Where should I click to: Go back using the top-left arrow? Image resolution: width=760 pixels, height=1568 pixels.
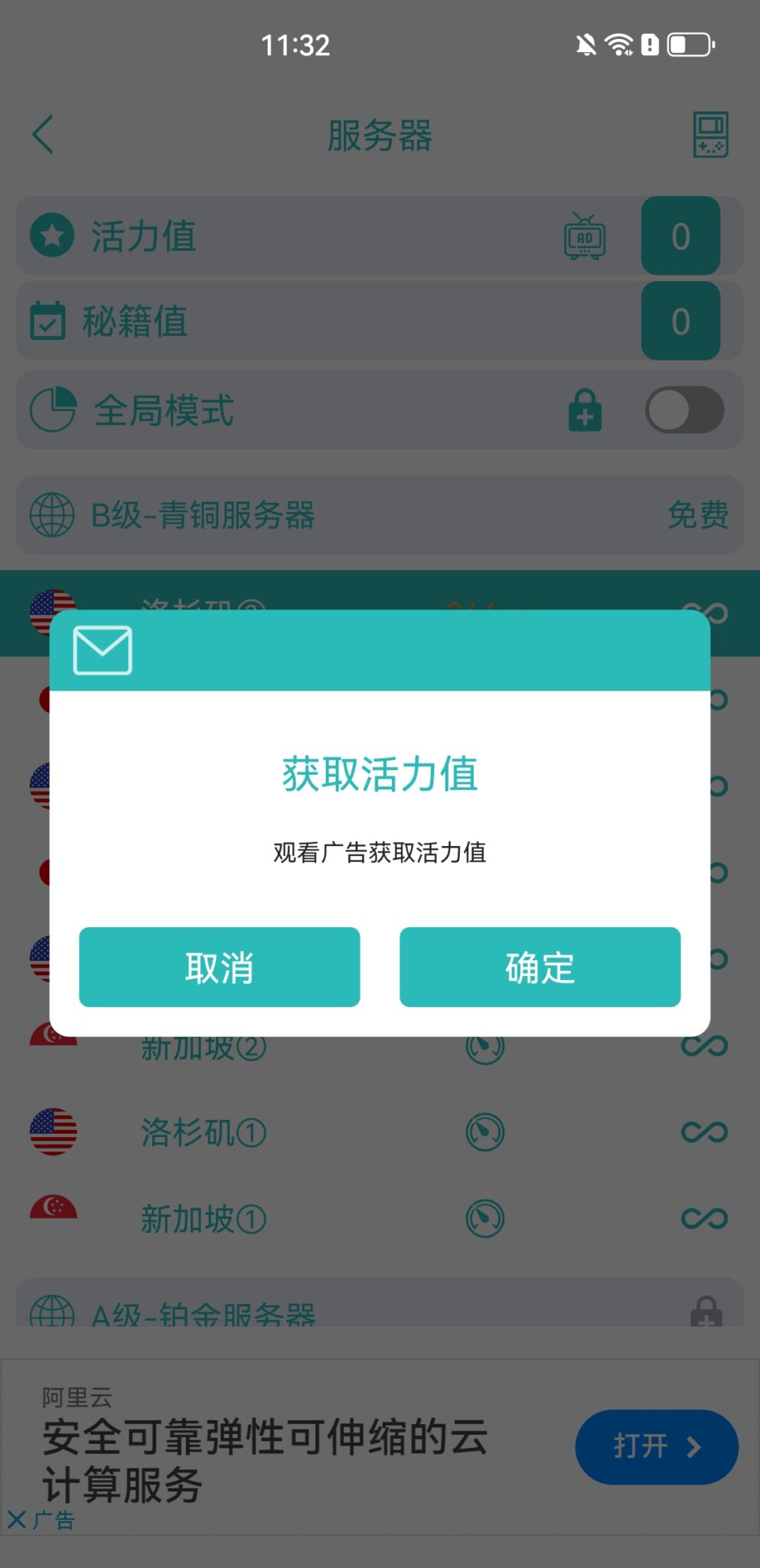(x=43, y=135)
